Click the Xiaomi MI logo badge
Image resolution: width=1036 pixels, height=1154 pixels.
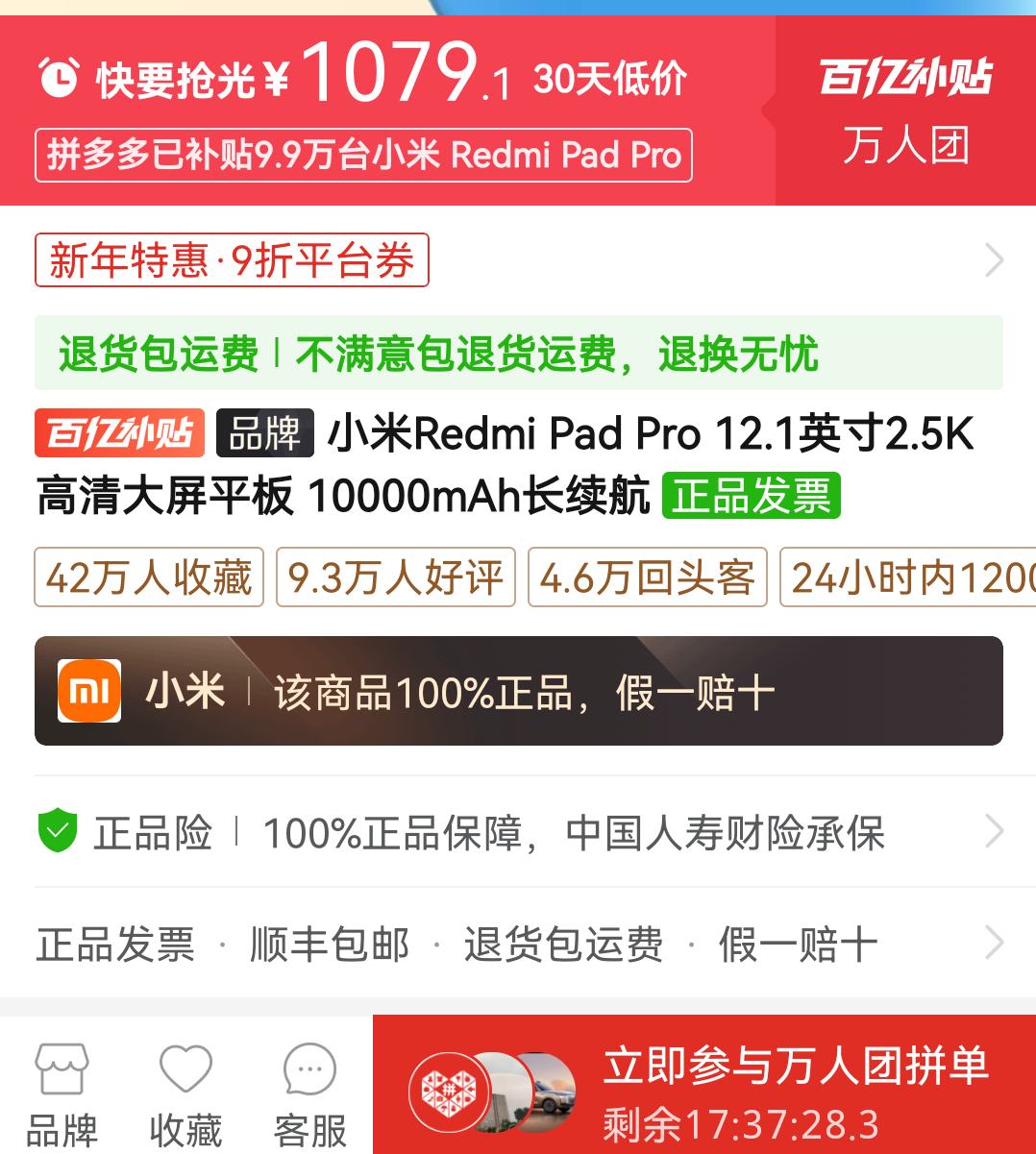point(88,690)
